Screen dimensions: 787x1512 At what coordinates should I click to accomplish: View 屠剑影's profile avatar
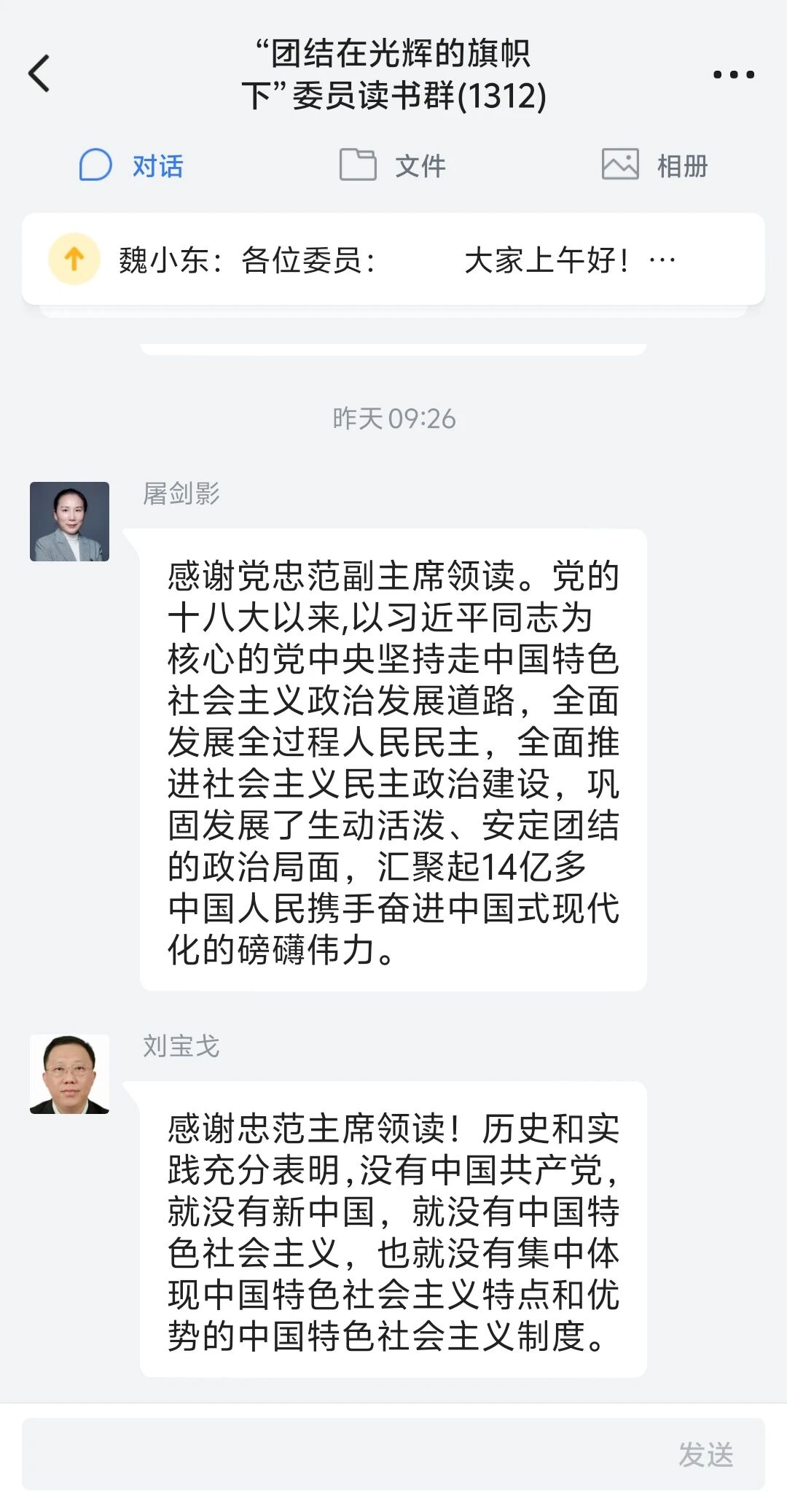click(x=69, y=521)
